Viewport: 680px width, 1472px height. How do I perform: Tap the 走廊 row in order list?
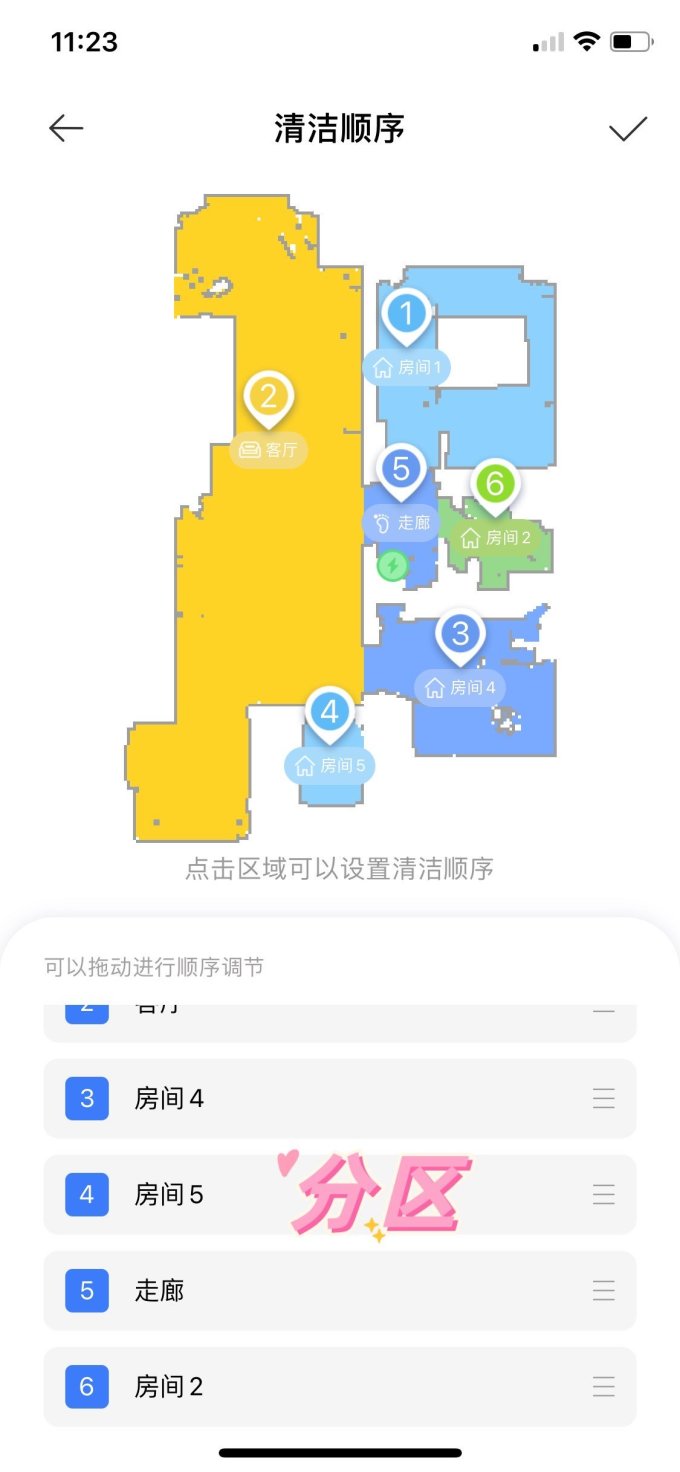[340, 1290]
